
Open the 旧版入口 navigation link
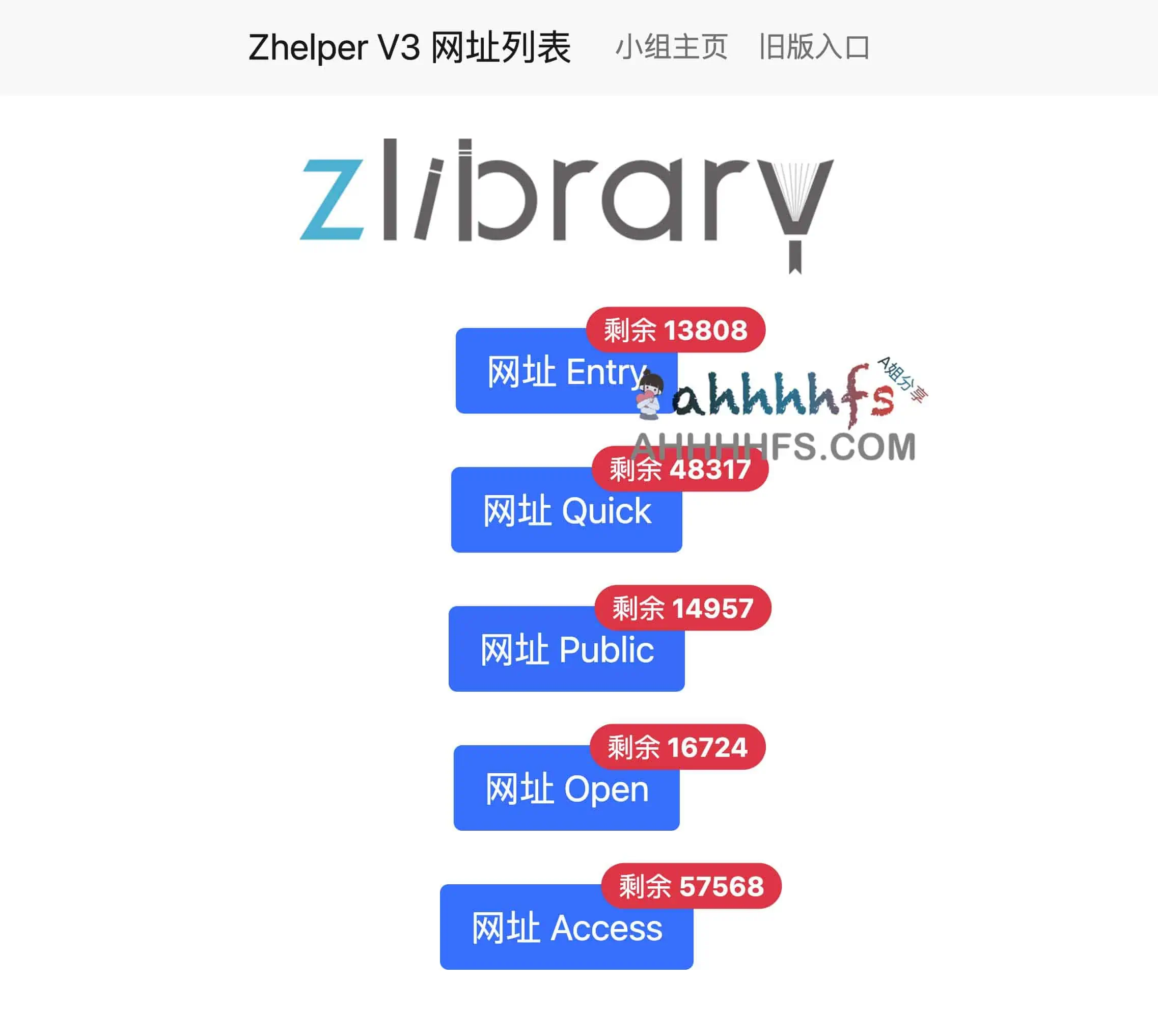click(x=814, y=47)
